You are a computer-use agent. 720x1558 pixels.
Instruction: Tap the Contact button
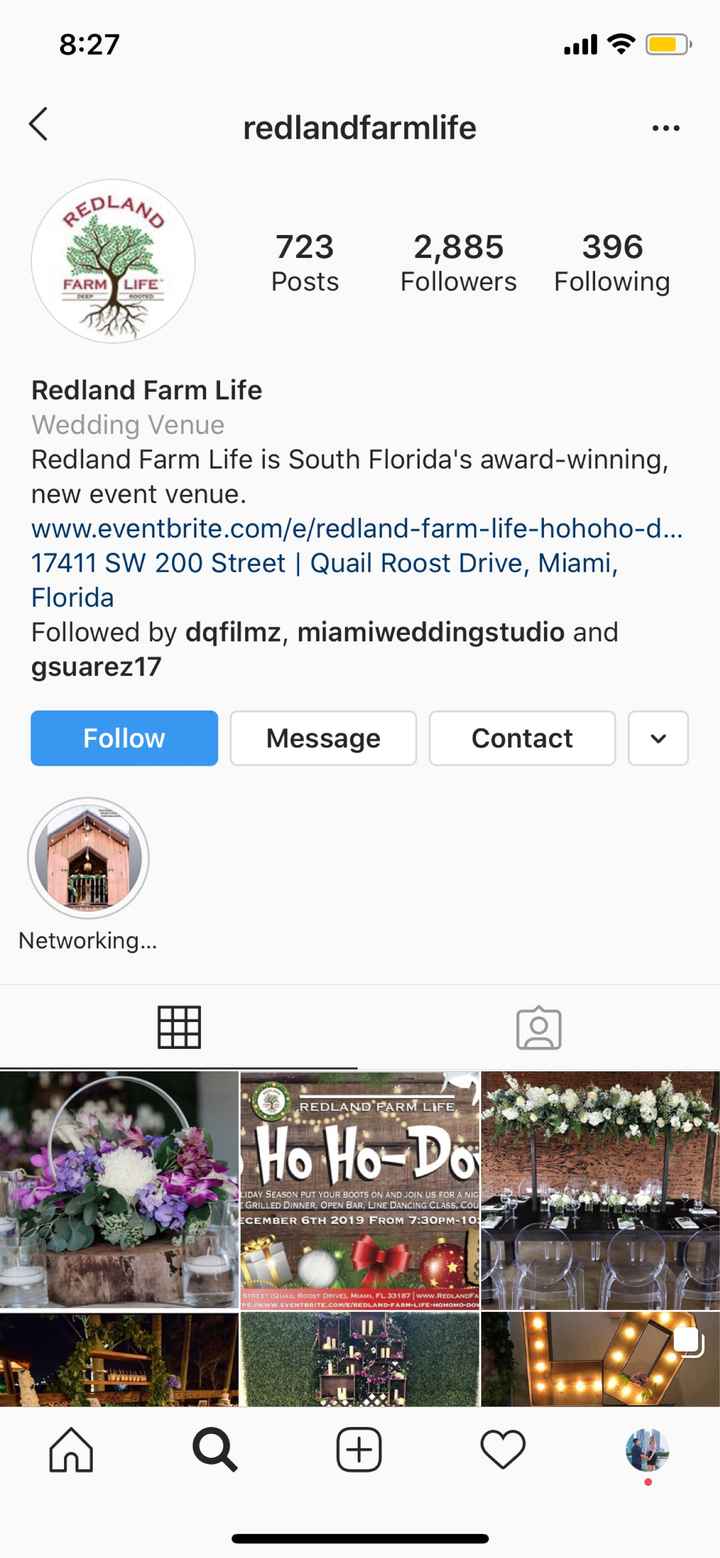[x=522, y=738]
